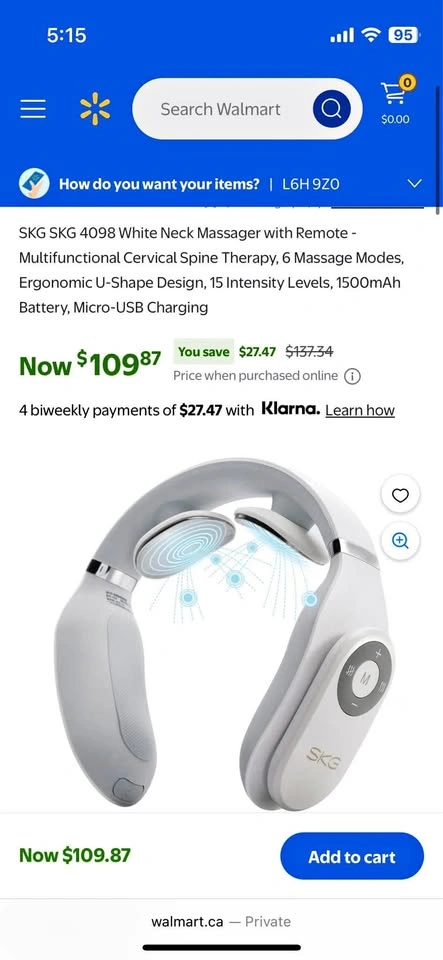Viewport: 443px width, 960px height.
Task: Add to cart
Action: pyautogui.click(x=352, y=856)
